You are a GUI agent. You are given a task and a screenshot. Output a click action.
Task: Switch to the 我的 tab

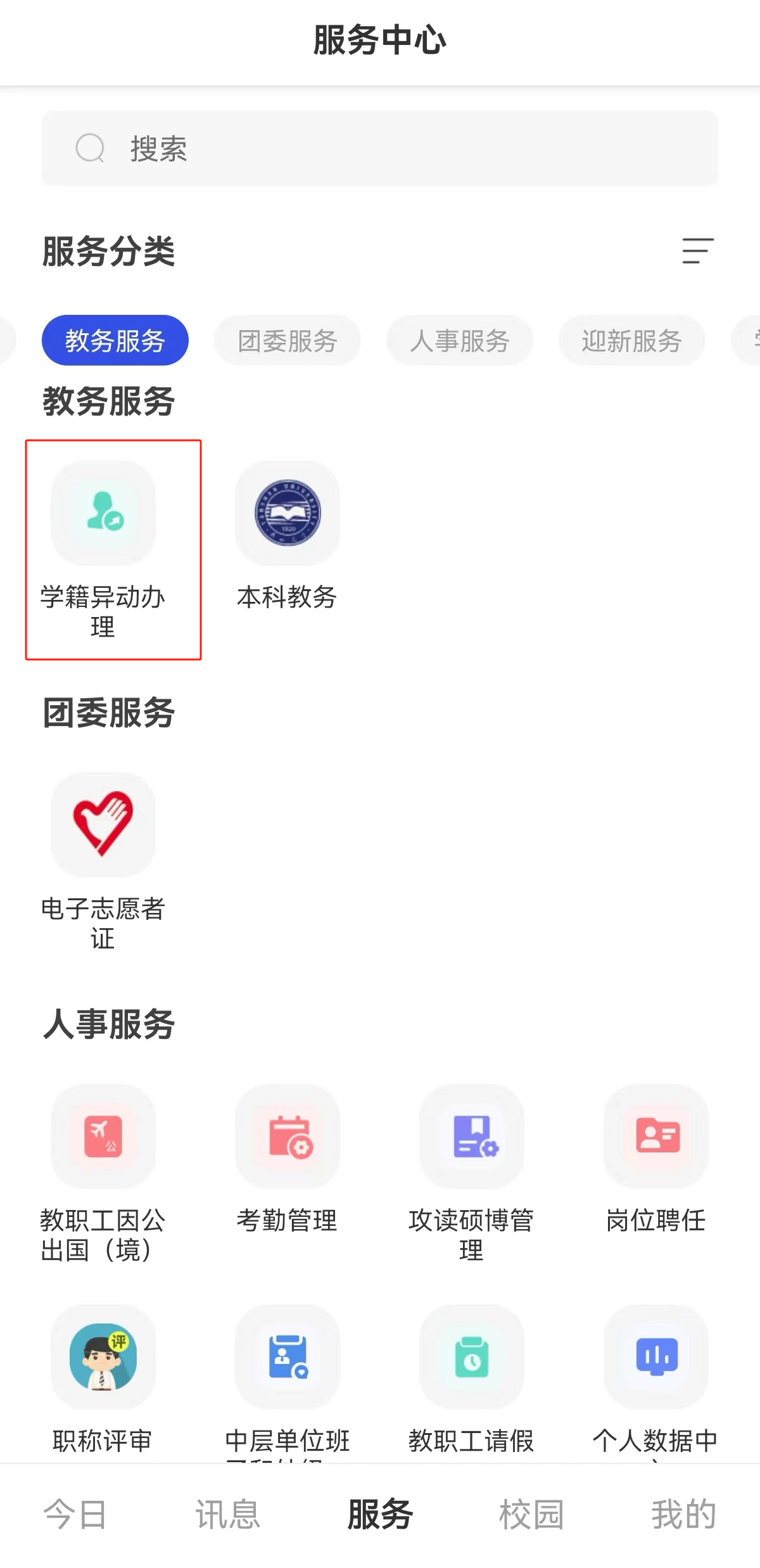click(683, 1514)
